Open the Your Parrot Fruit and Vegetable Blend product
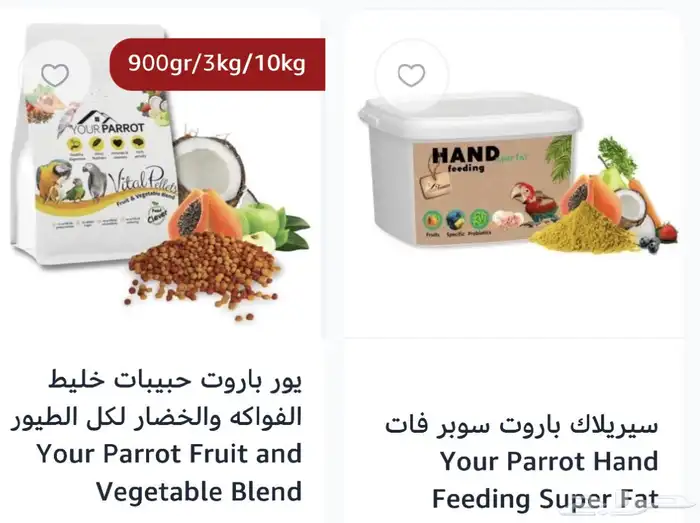This screenshot has height=523, width=700. click(x=170, y=435)
